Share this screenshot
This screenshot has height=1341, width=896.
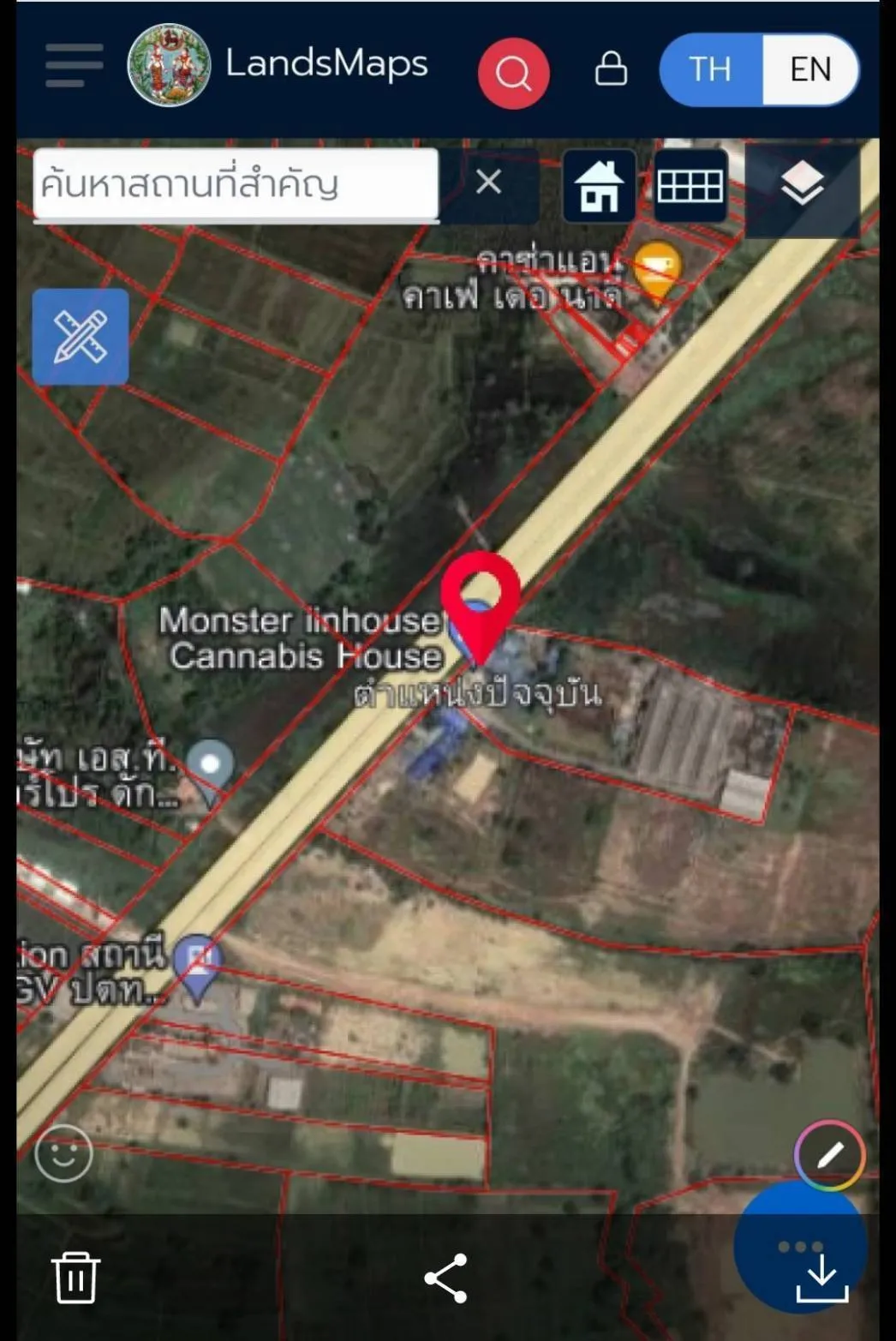click(446, 1278)
